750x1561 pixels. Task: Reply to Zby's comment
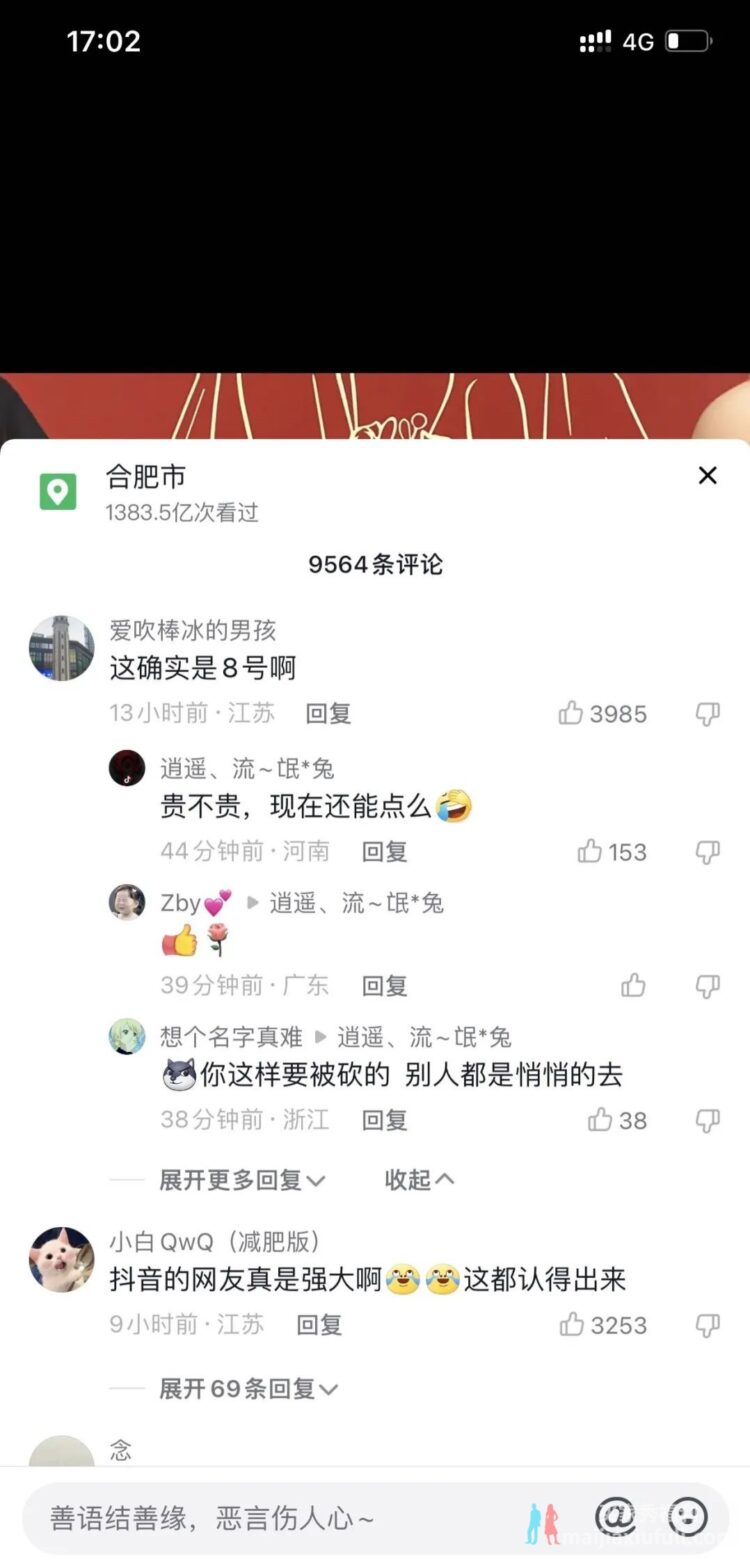pyautogui.click(x=384, y=986)
